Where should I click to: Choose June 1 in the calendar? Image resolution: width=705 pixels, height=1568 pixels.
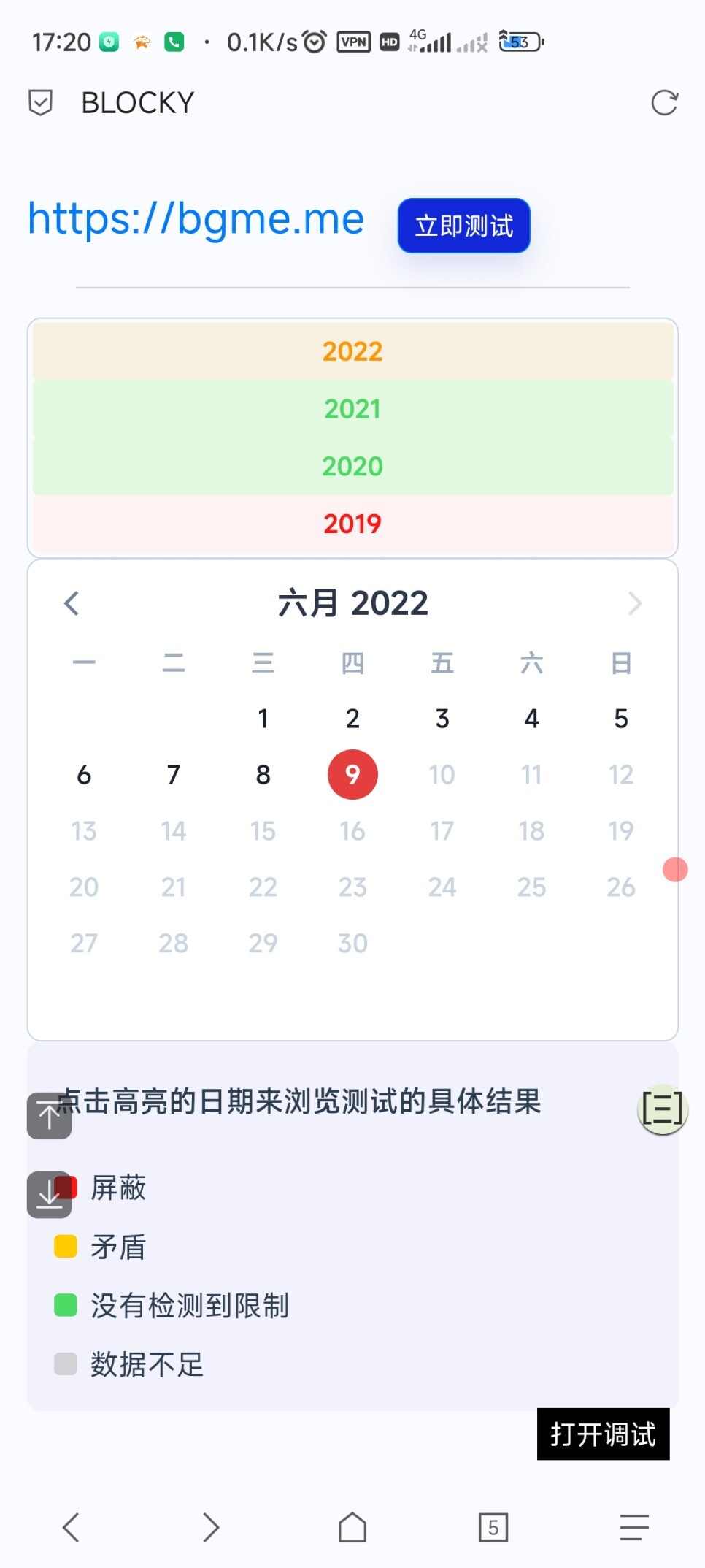coord(263,719)
